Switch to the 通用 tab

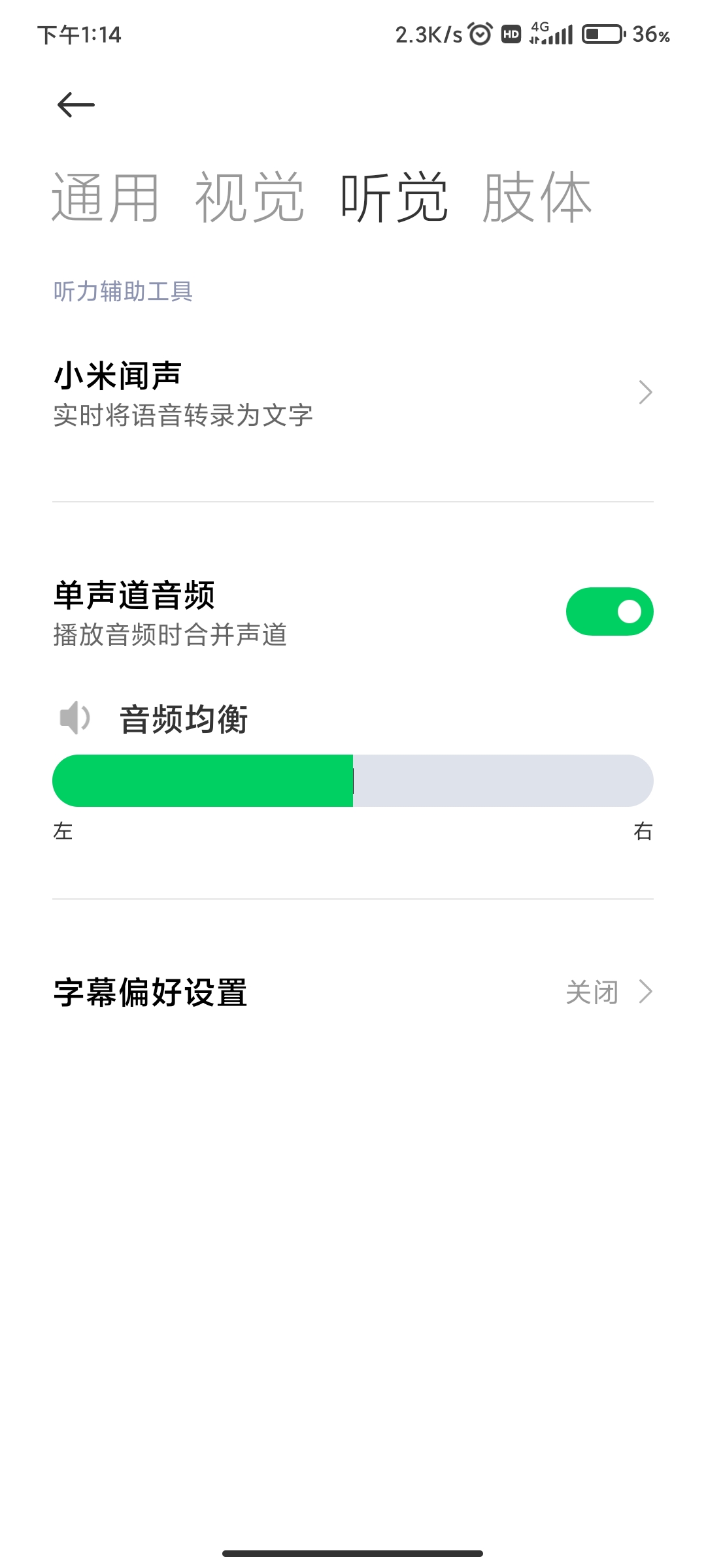106,197
